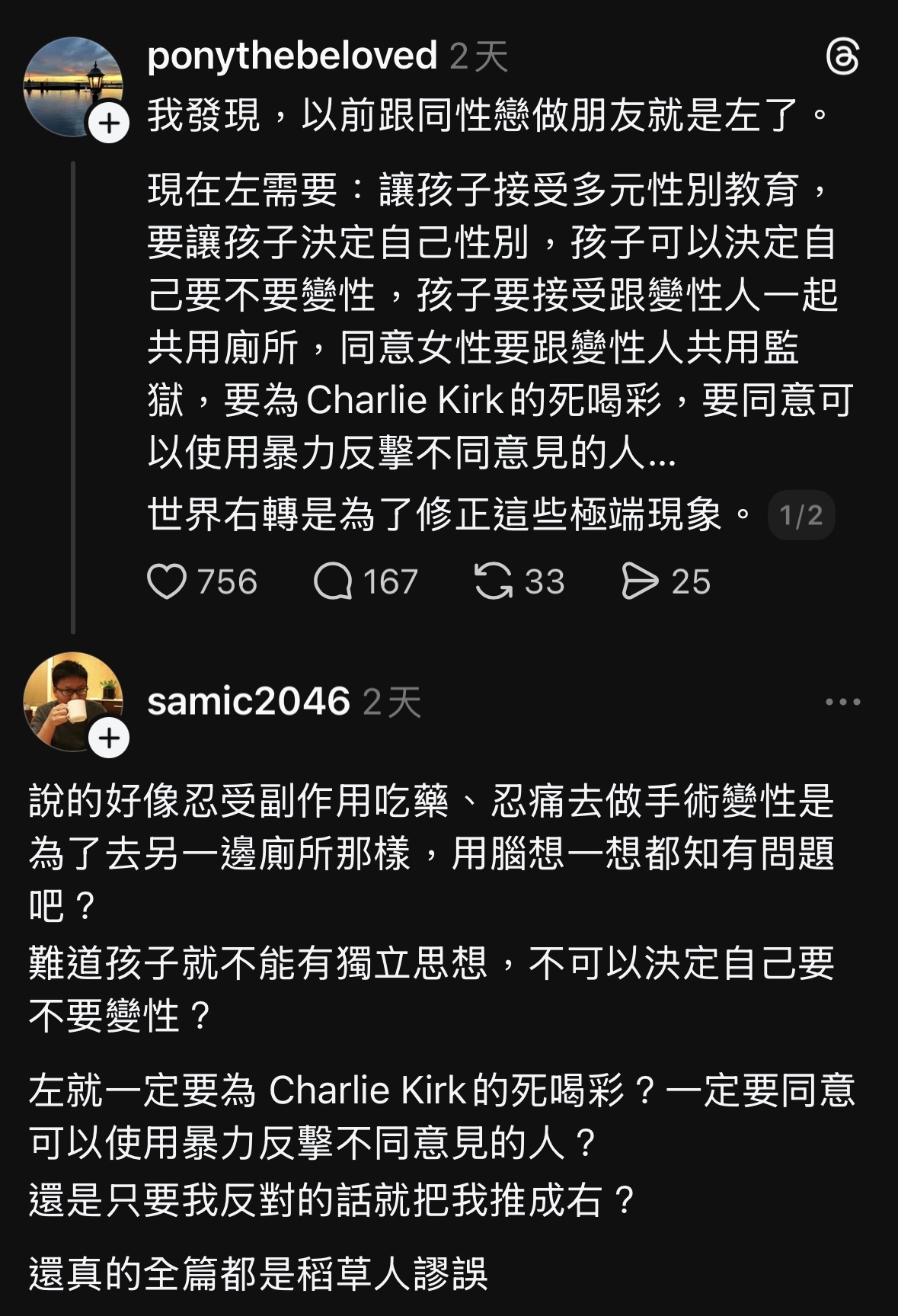Screen dimensions: 898x1316
Task: Open comments on ponythebeloved's post
Action: click(x=333, y=582)
